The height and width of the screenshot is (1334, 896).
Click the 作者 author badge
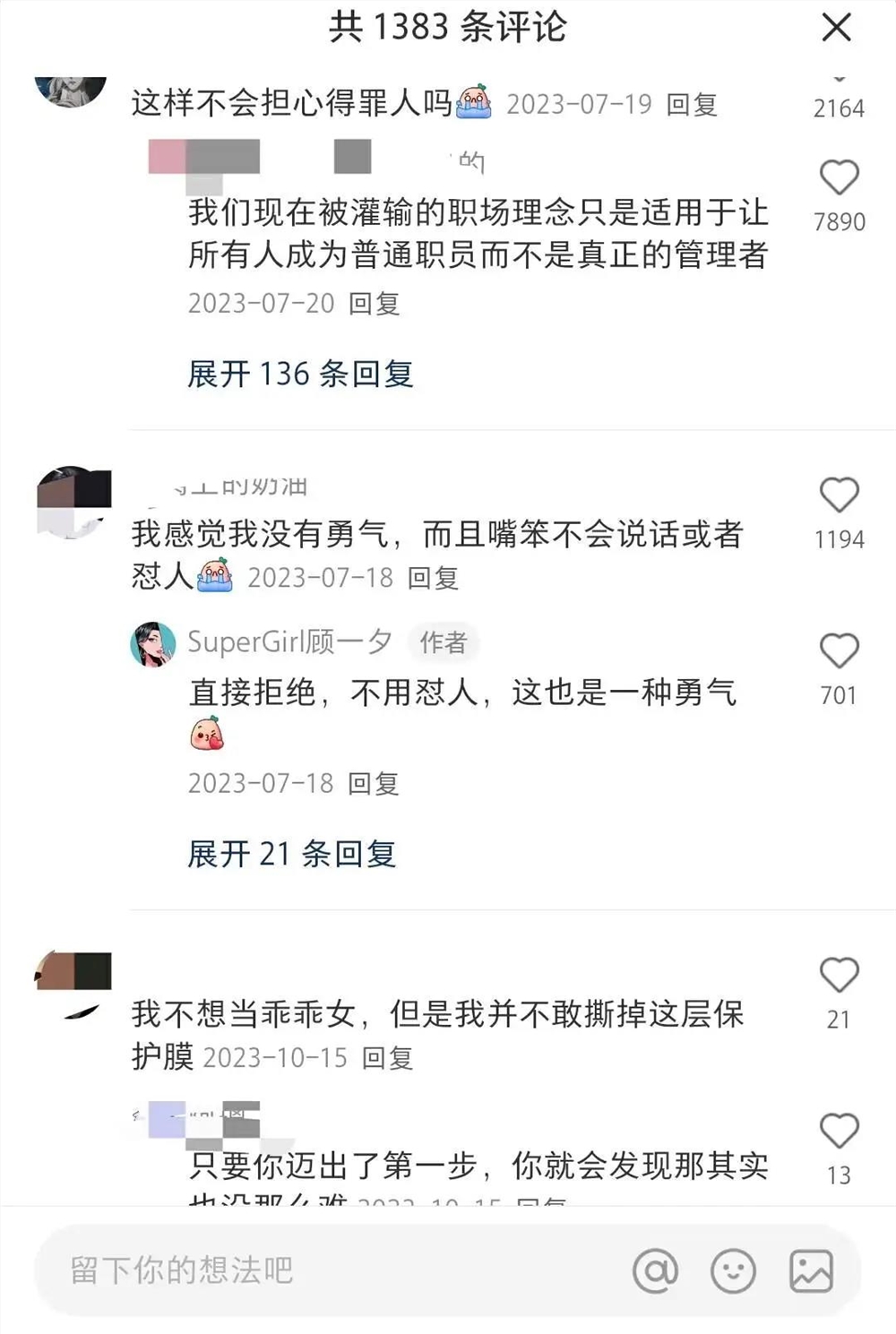[445, 641]
